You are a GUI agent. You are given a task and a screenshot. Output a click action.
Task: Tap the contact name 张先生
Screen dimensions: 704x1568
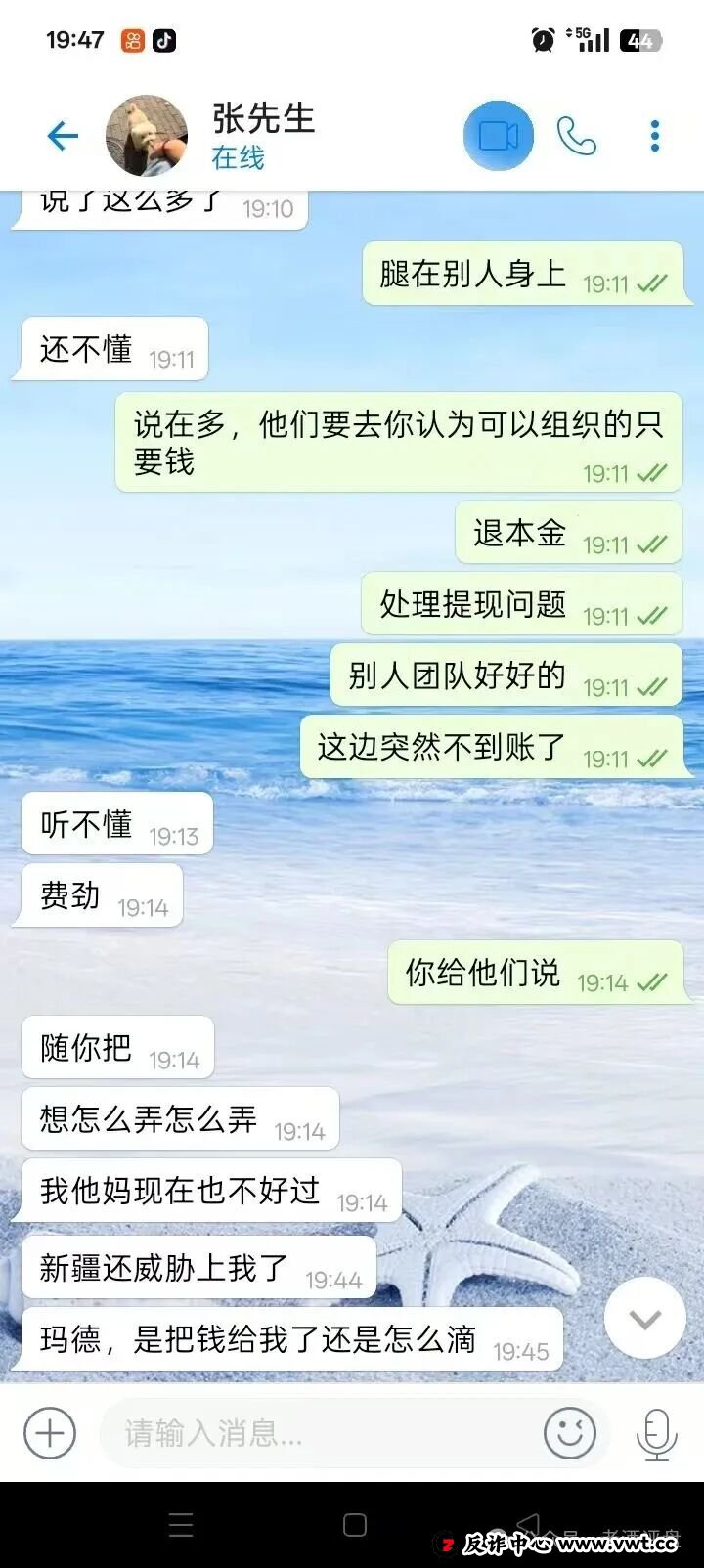[x=260, y=119]
